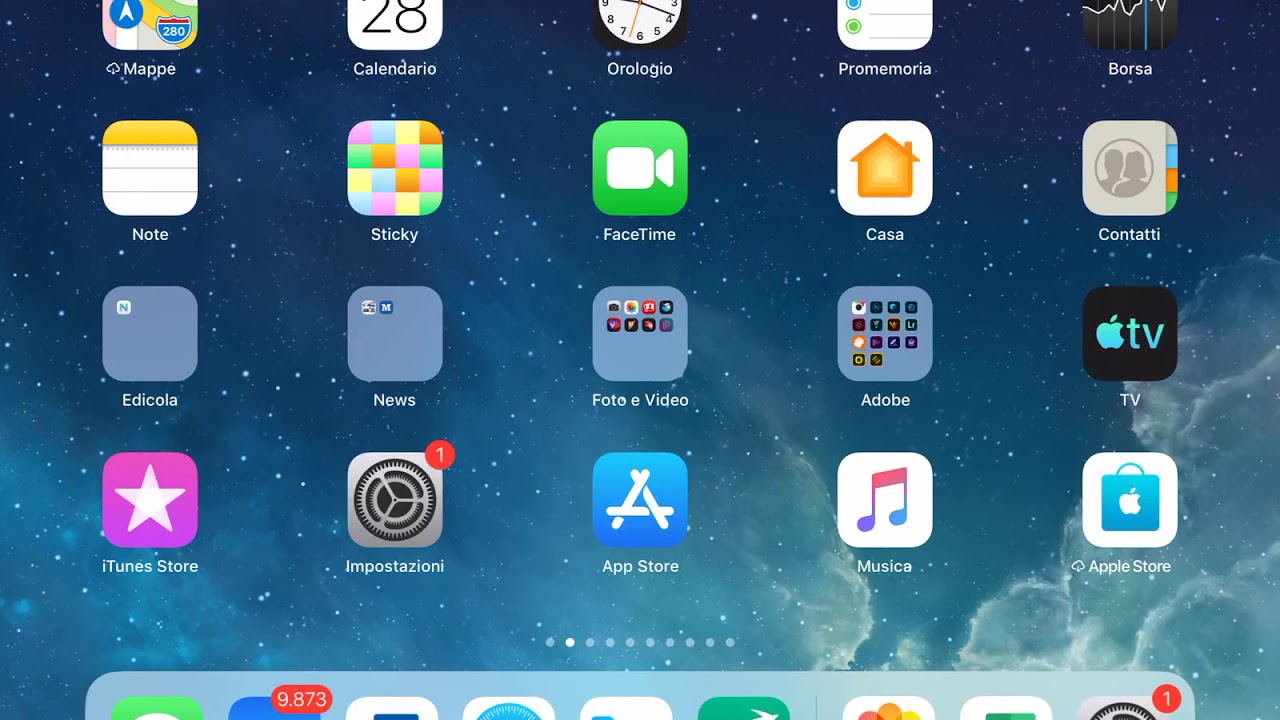The image size is (1280, 720).
Task: Open the Orologio clock app
Action: tap(640, 24)
